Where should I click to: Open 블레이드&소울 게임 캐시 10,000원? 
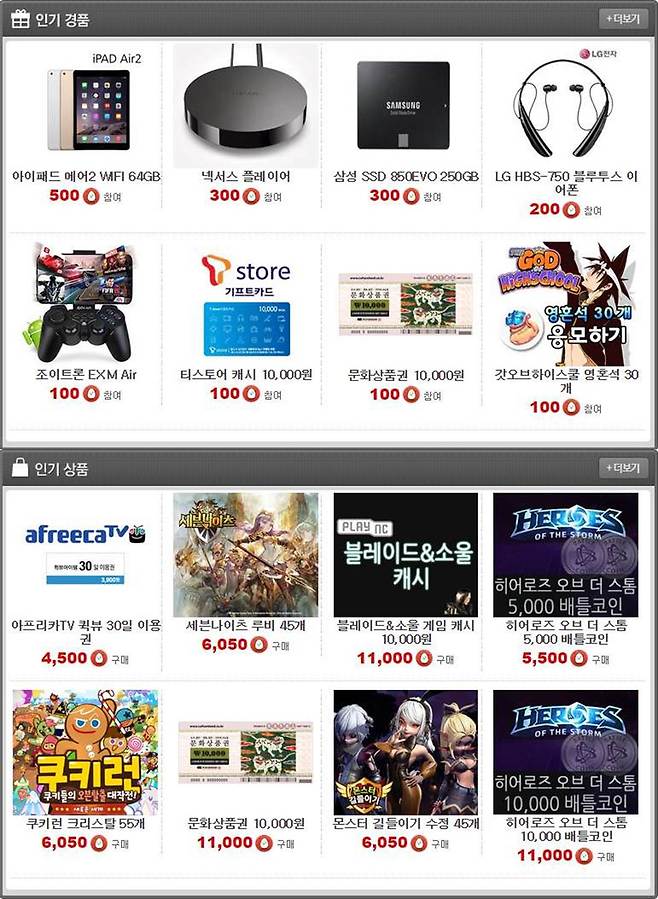click(406, 553)
